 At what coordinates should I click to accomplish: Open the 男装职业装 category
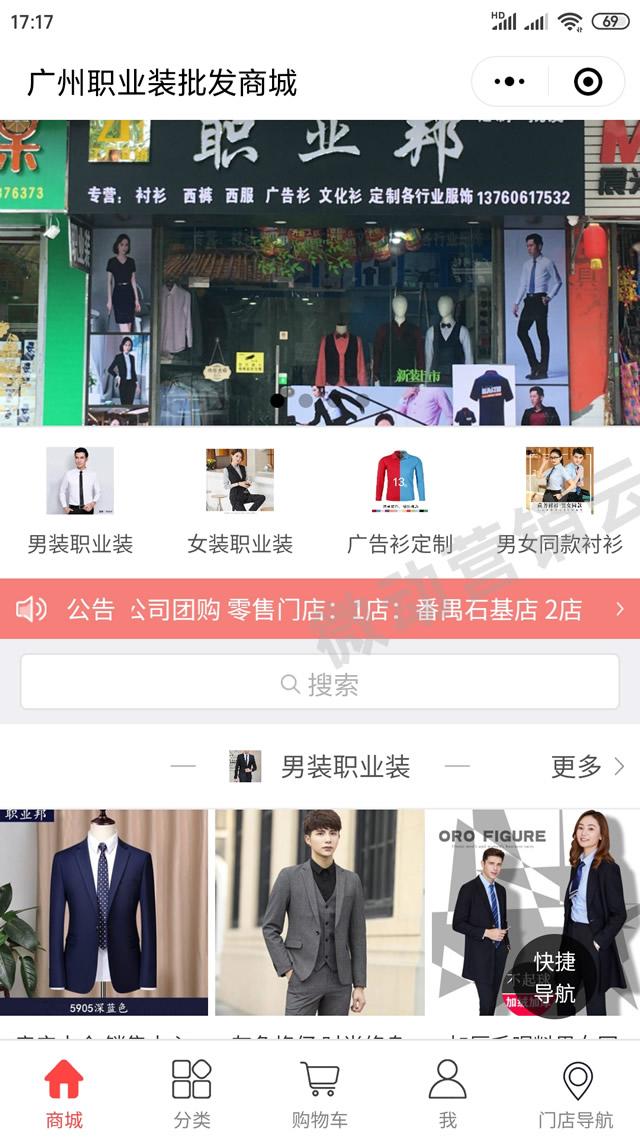[80, 500]
